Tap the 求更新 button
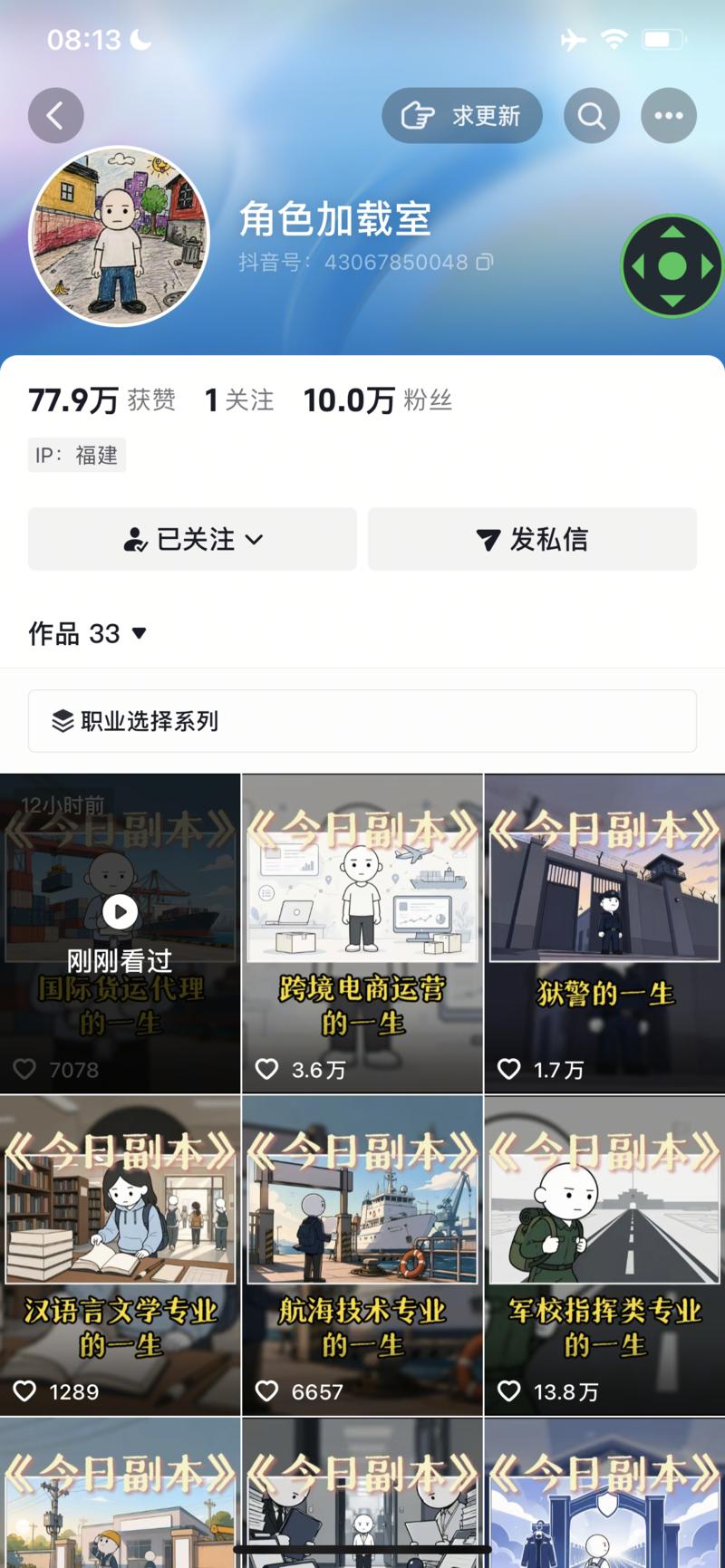This screenshot has height=1568, width=725. [x=461, y=116]
